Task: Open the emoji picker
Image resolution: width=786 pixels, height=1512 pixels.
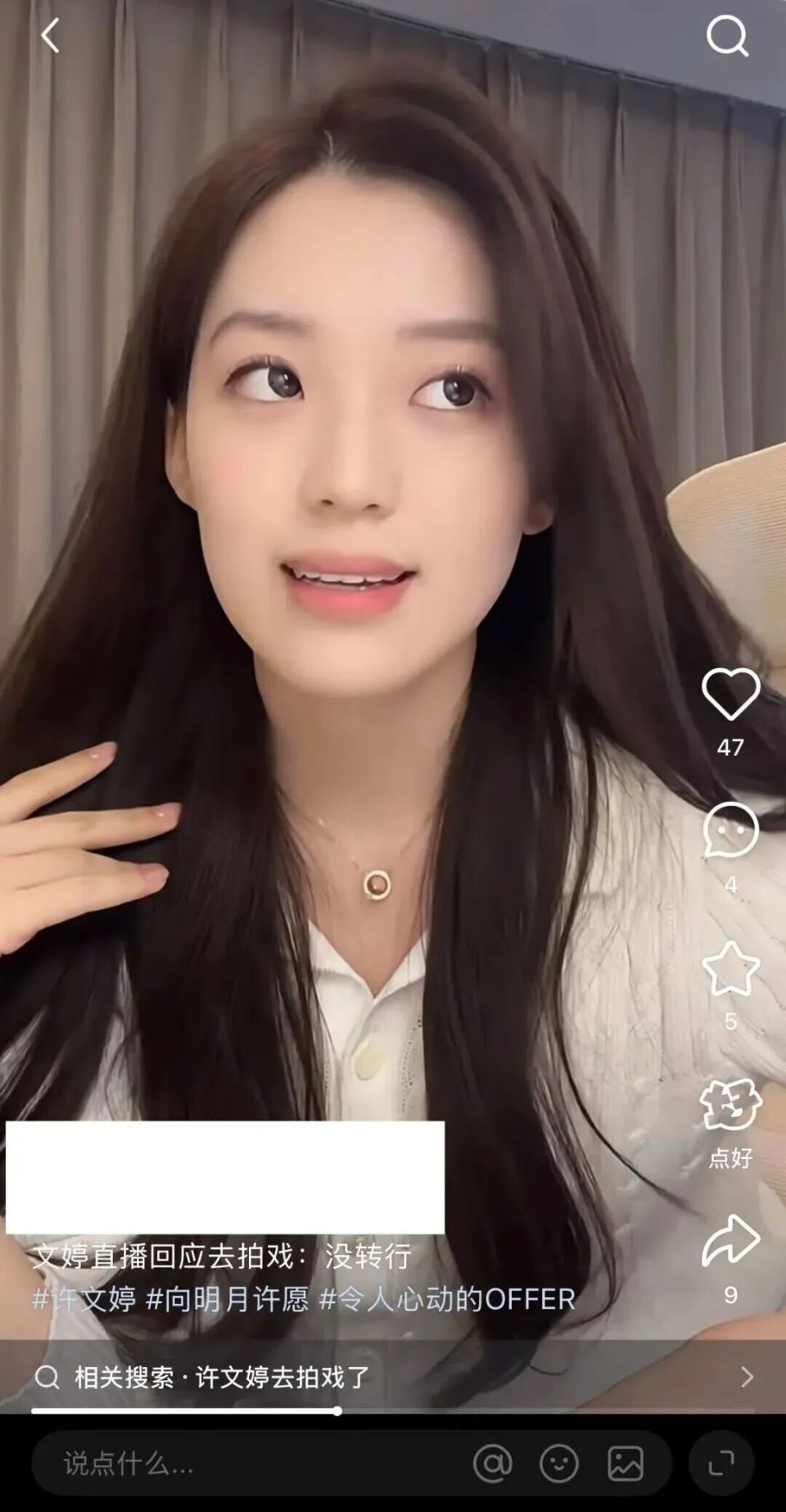Action: 559,1463
